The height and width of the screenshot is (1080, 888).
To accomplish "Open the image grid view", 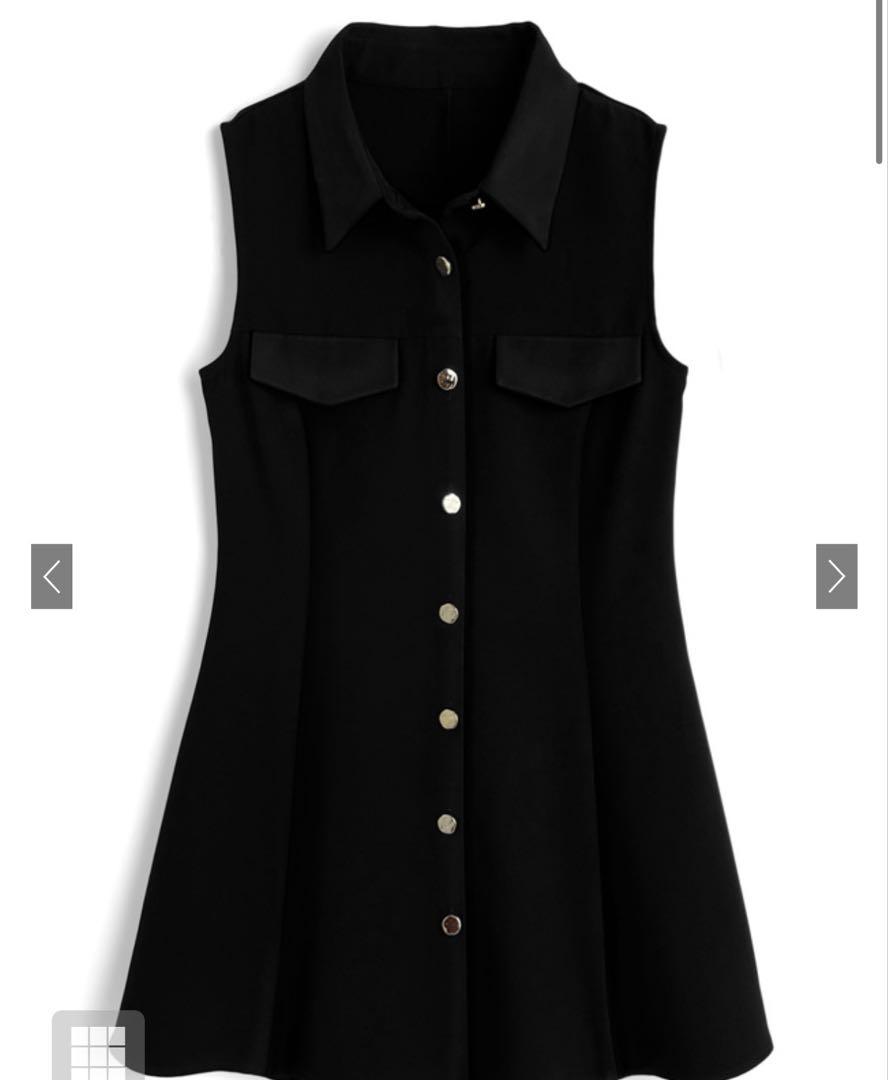I will tap(98, 1048).
